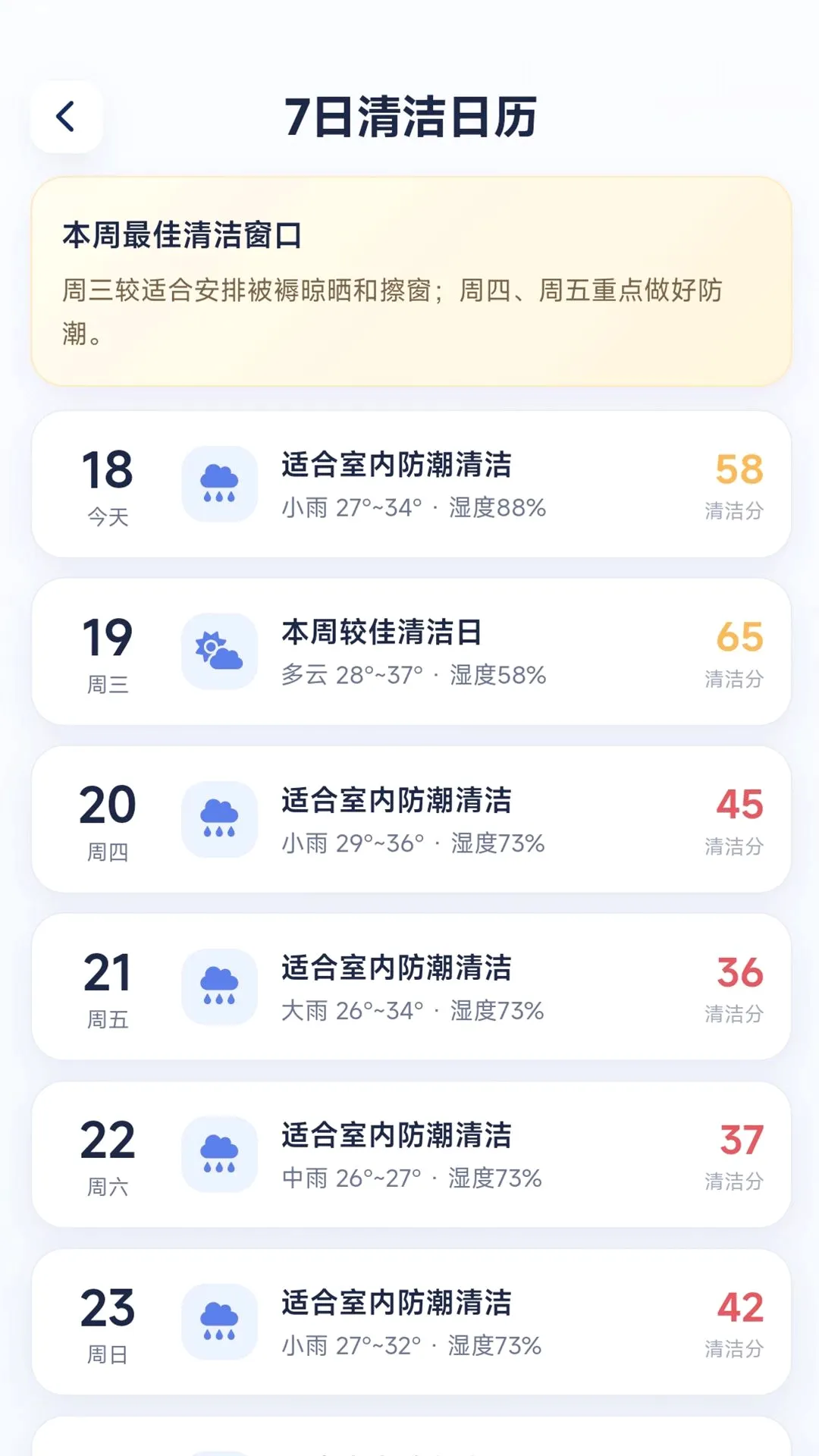Image resolution: width=819 pixels, height=1456 pixels.
Task: Open today's card dated 18
Action: (411, 485)
